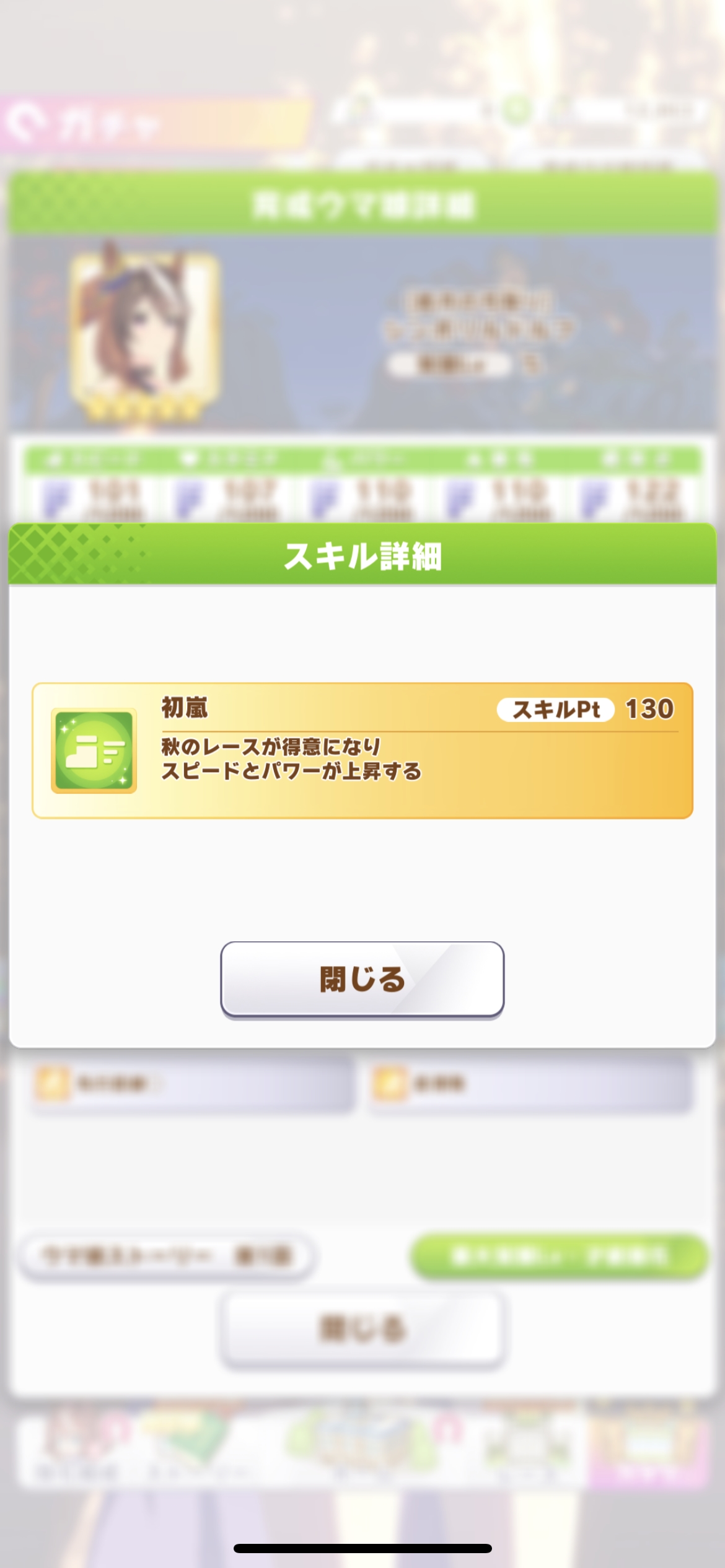Close the スキル詳細 dialog with 閉じる

(x=362, y=979)
